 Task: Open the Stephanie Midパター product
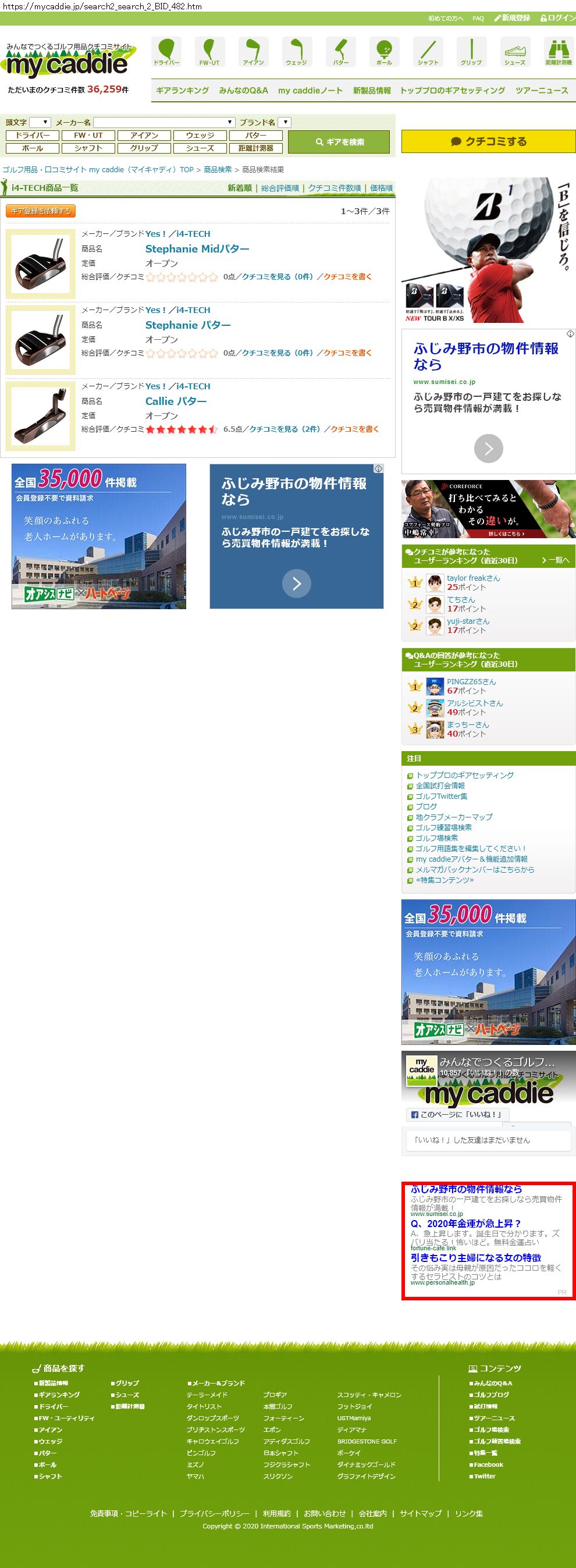tap(197, 249)
